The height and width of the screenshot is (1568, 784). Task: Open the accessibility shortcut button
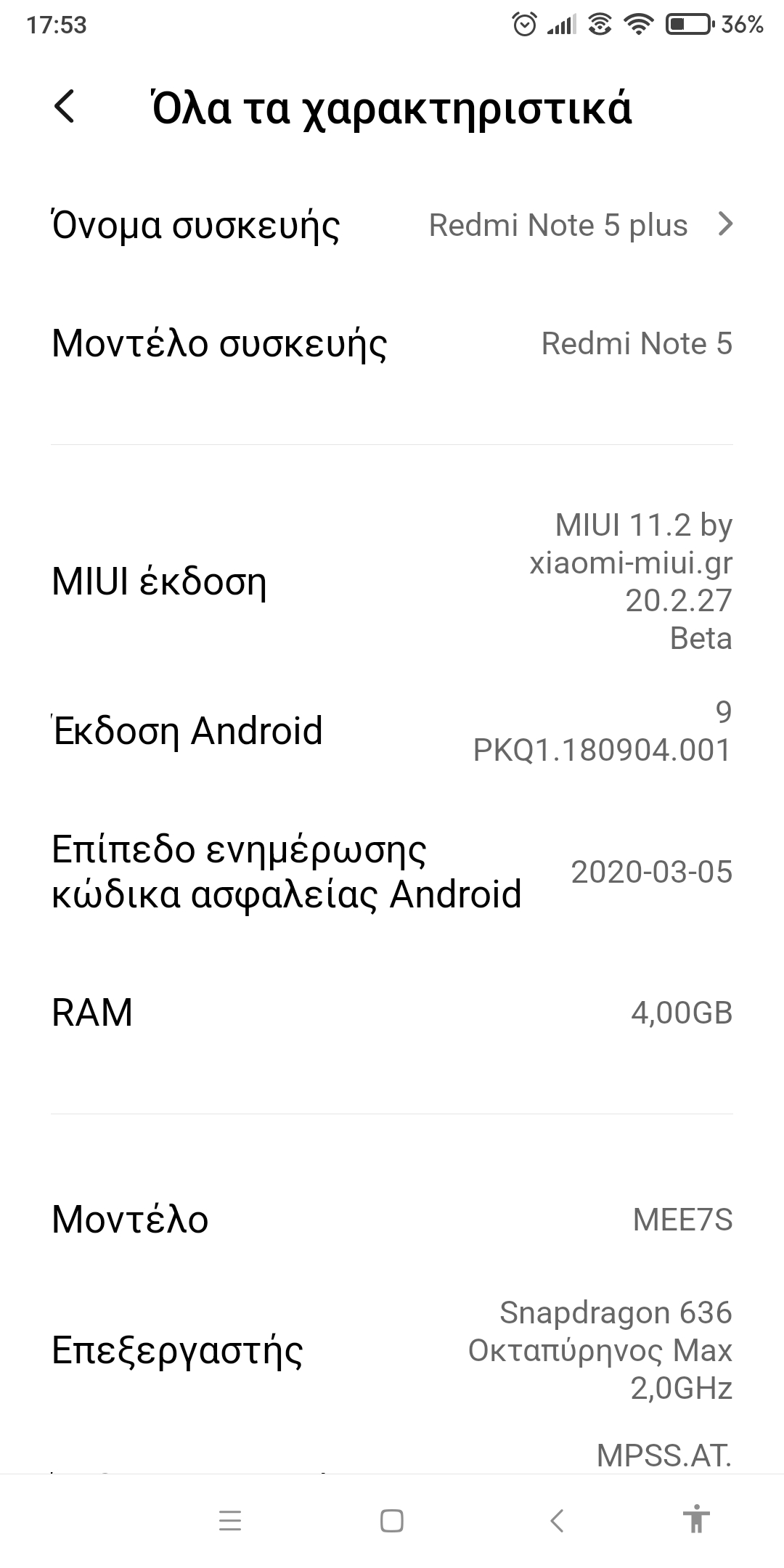click(x=696, y=1520)
